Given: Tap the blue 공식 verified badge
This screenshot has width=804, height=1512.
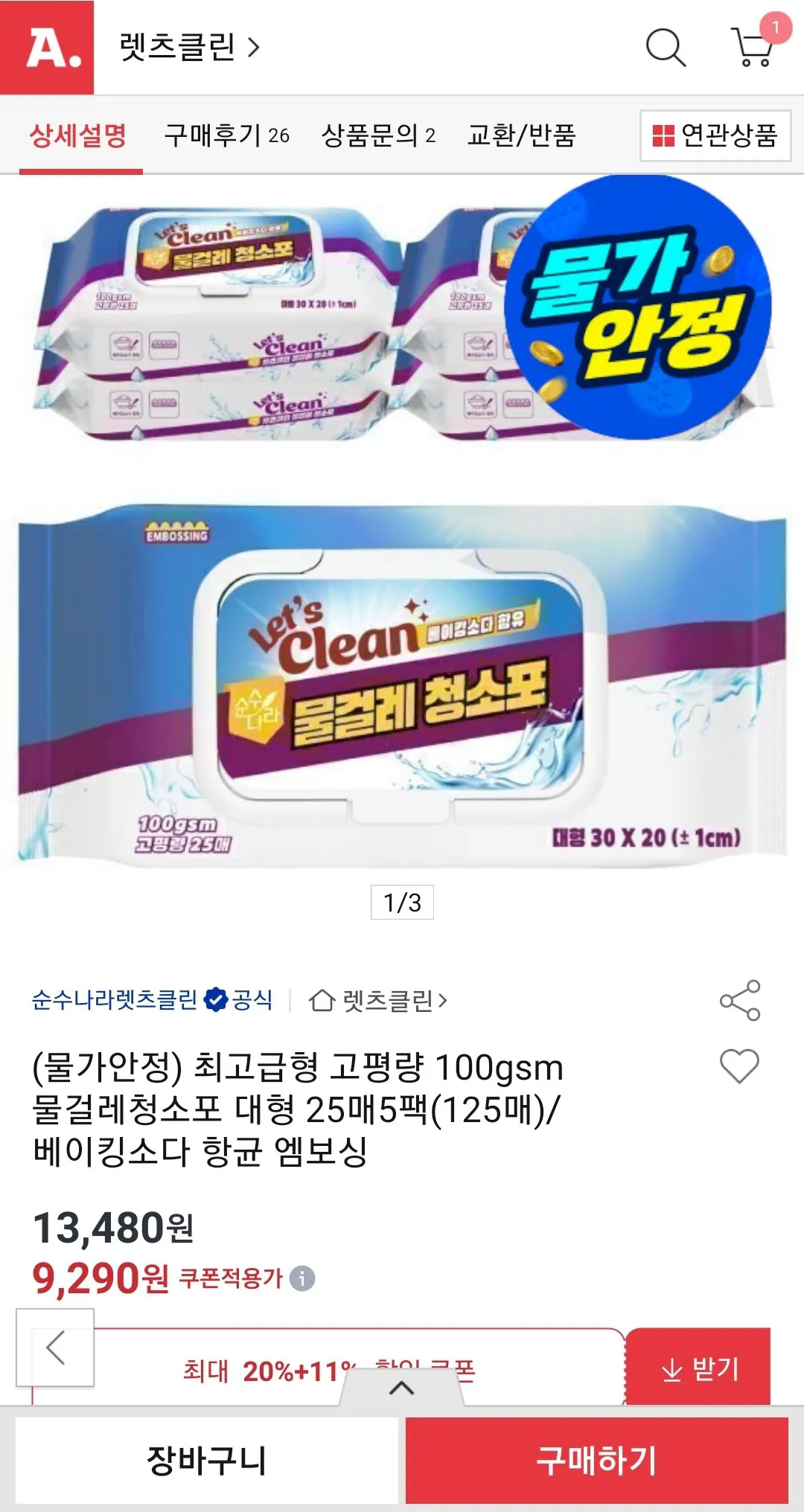Looking at the screenshot, I should [215, 1001].
